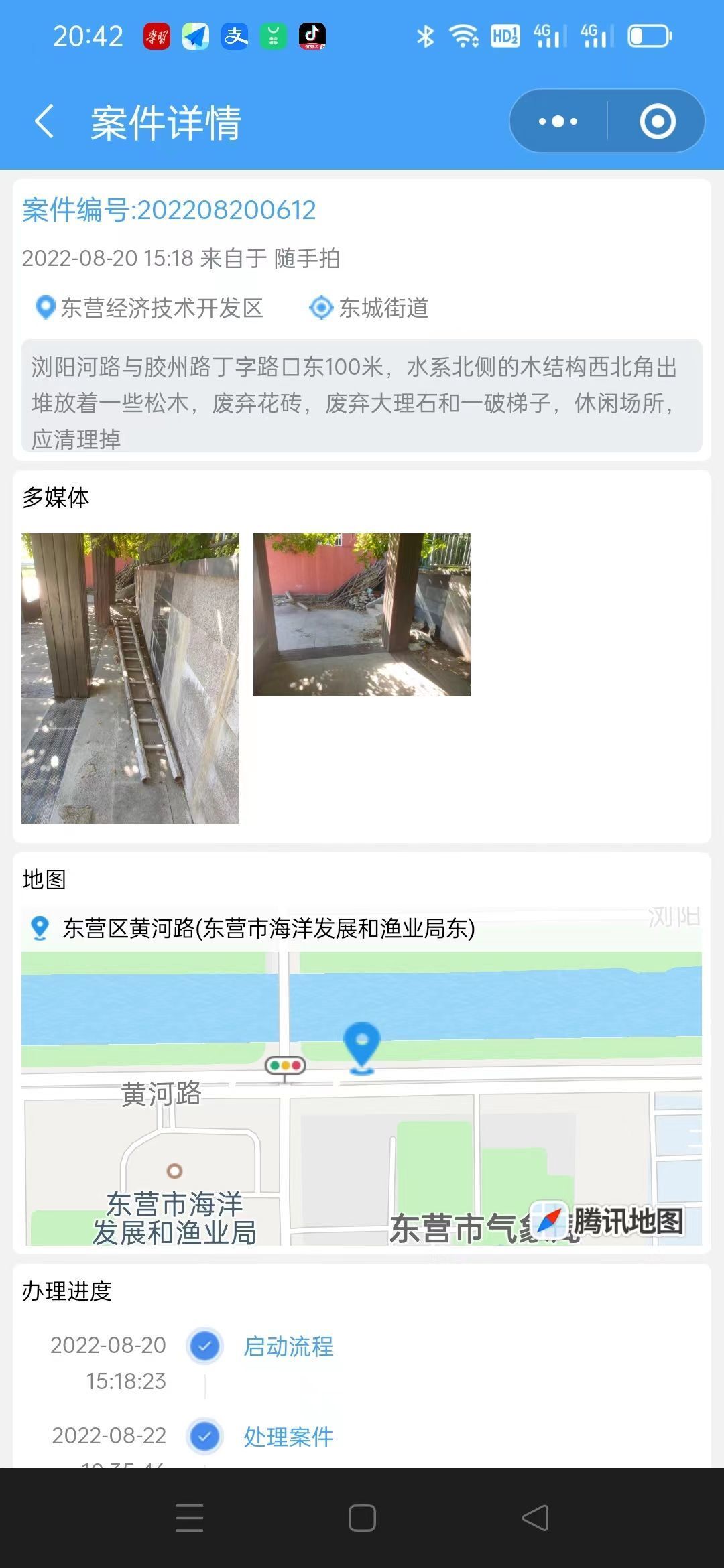This screenshot has height=1568, width=724.
Task: View the second photo, showing the wooden pillar
Action: click(362, 614)
